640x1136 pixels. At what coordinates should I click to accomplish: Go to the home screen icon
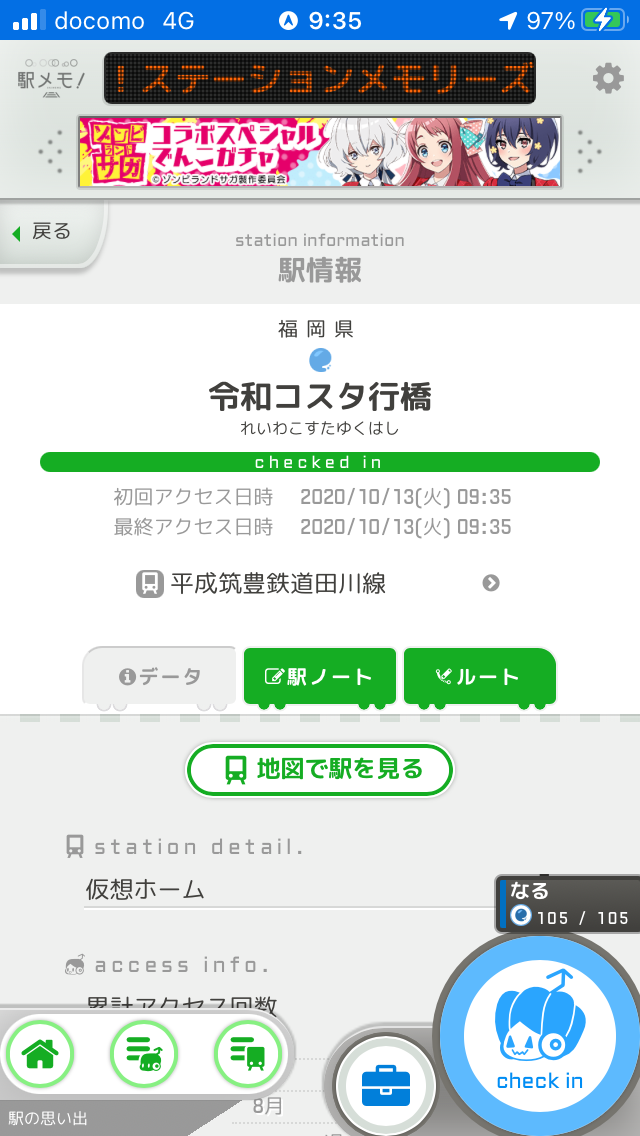click(39, 1053)
